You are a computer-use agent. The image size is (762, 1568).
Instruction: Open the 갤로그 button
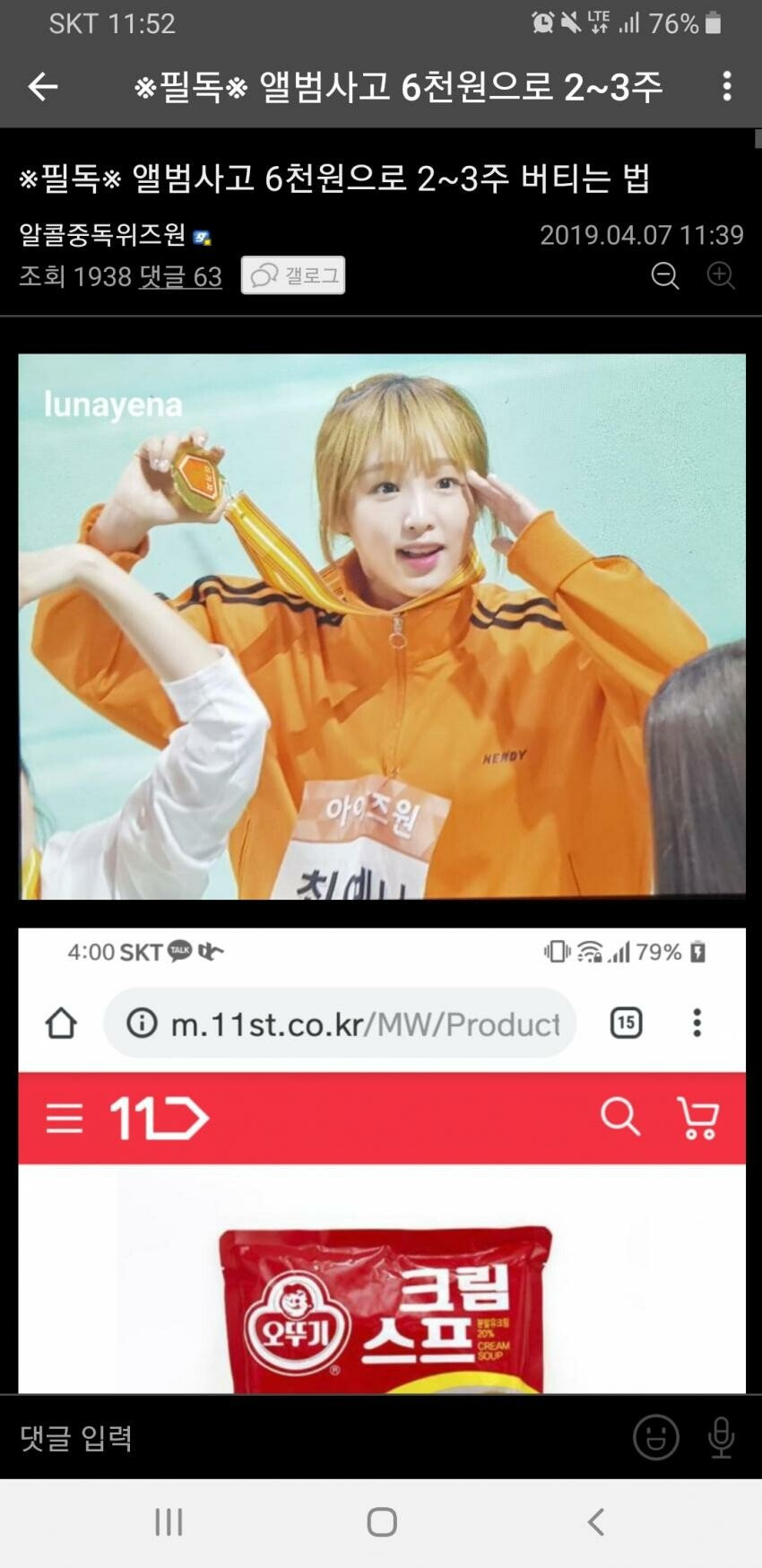point(293,275)
